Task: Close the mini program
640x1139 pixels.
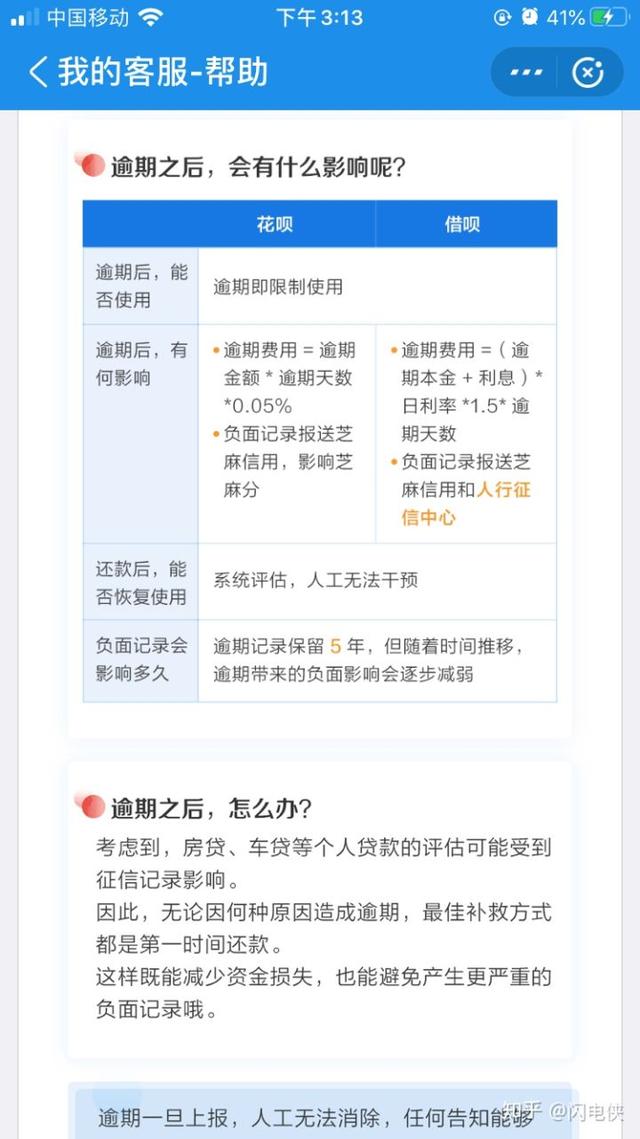Action: tap(587, 73)
